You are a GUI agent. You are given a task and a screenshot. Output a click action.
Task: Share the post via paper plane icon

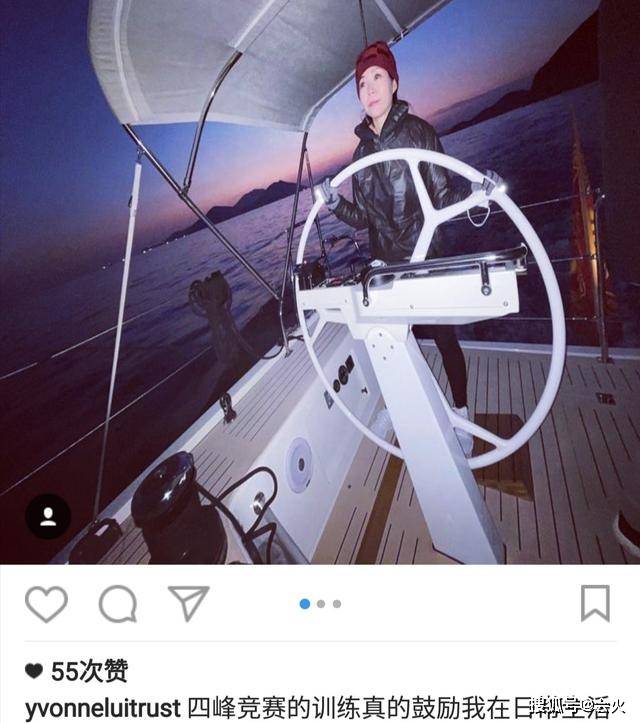(x=188, y=603)
